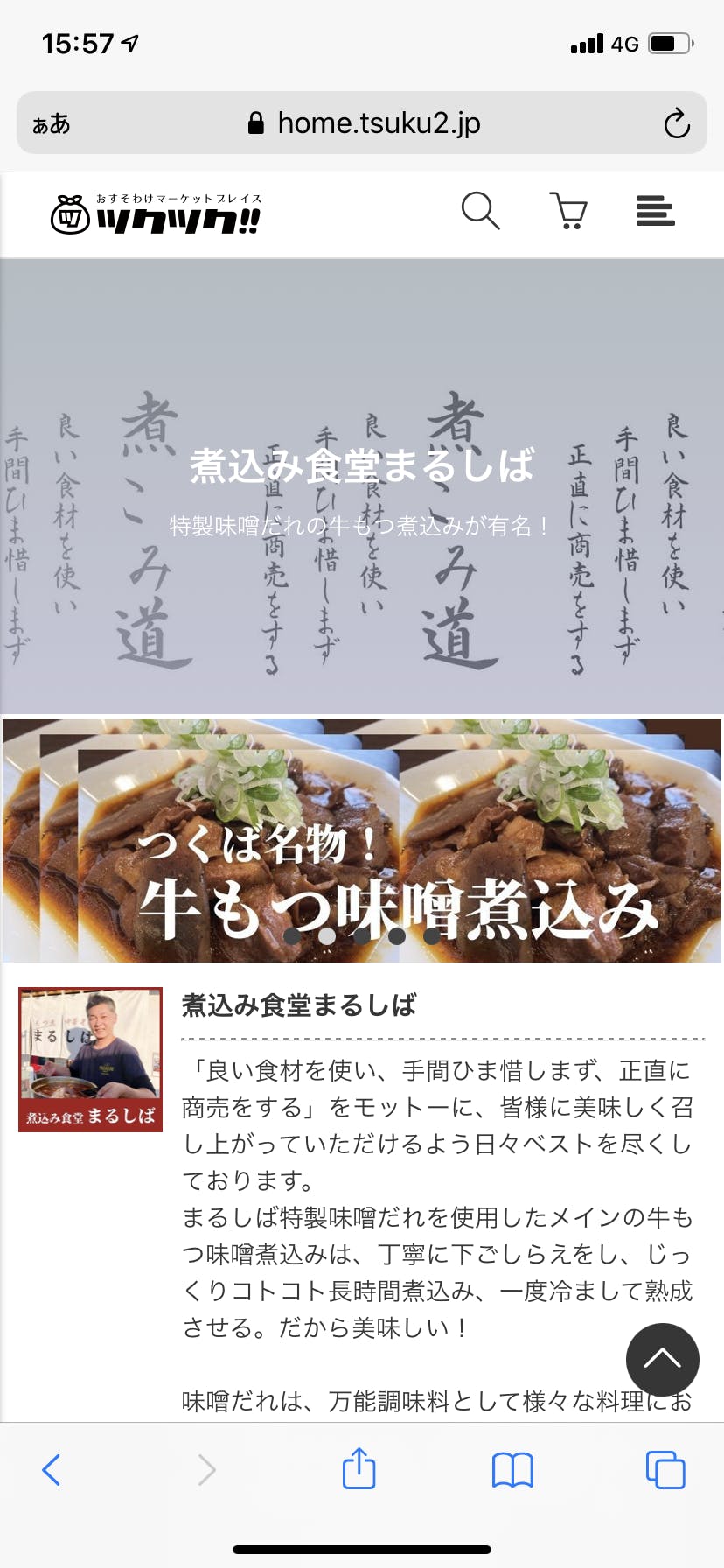Reload the page in Safari

pyautogui.click(x=676, y=123)
